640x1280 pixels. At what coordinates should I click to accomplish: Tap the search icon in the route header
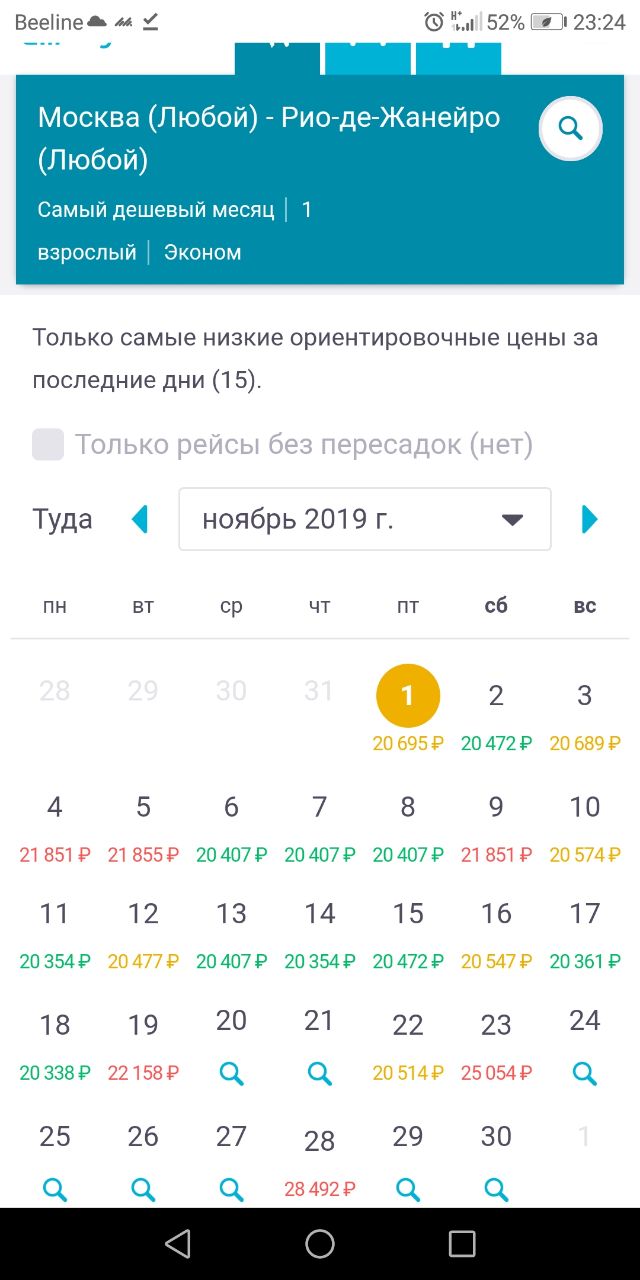(570, 129)
